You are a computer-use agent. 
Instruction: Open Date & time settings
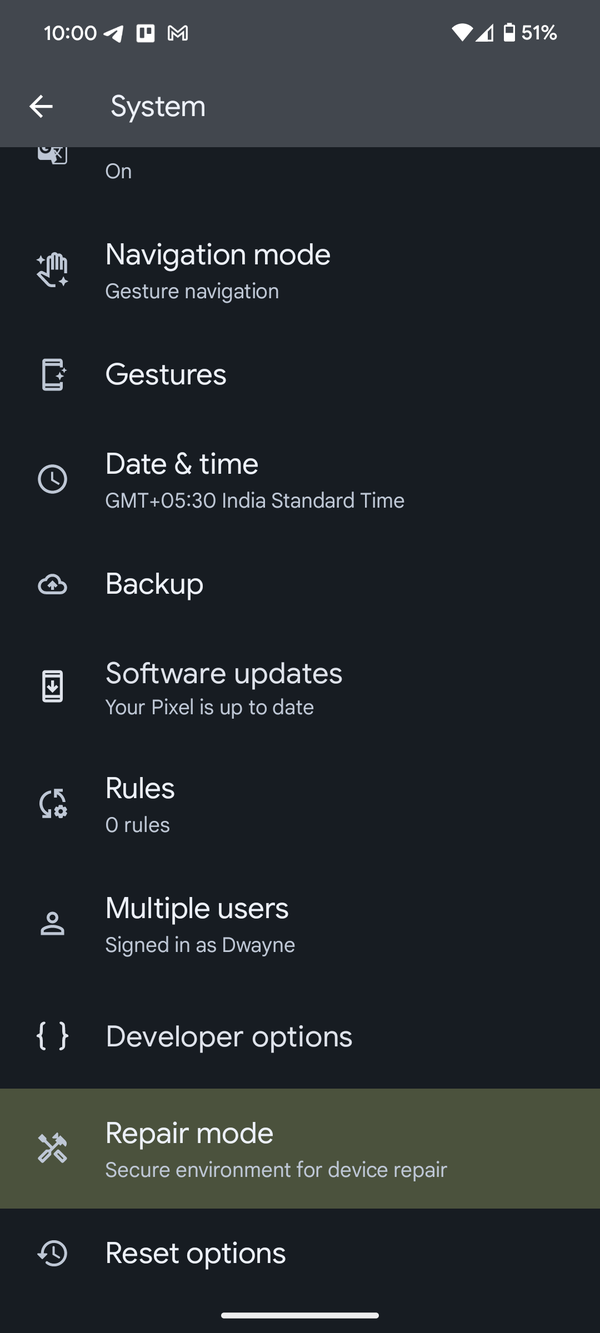click(x=300, y=480)
